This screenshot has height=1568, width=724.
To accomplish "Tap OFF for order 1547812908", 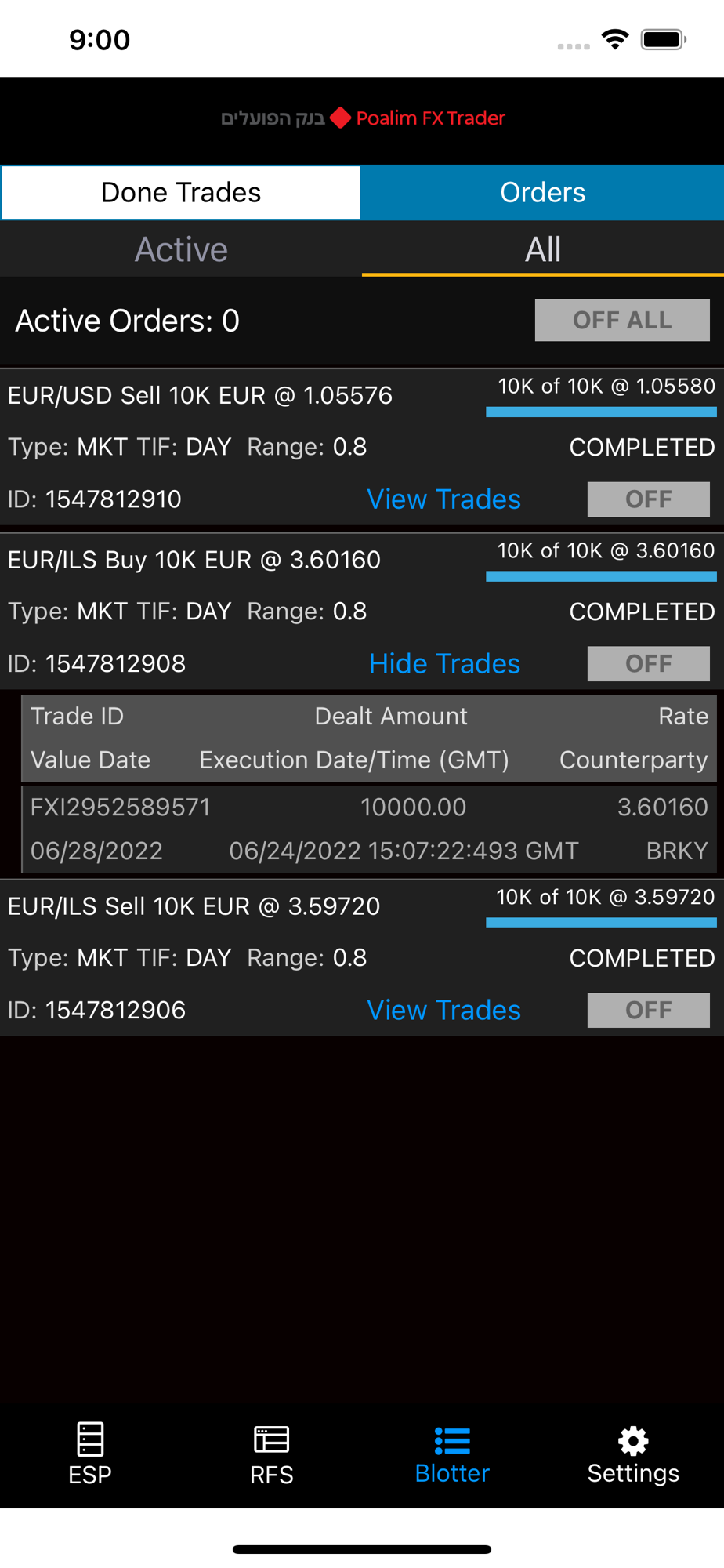I will (648, 664).
